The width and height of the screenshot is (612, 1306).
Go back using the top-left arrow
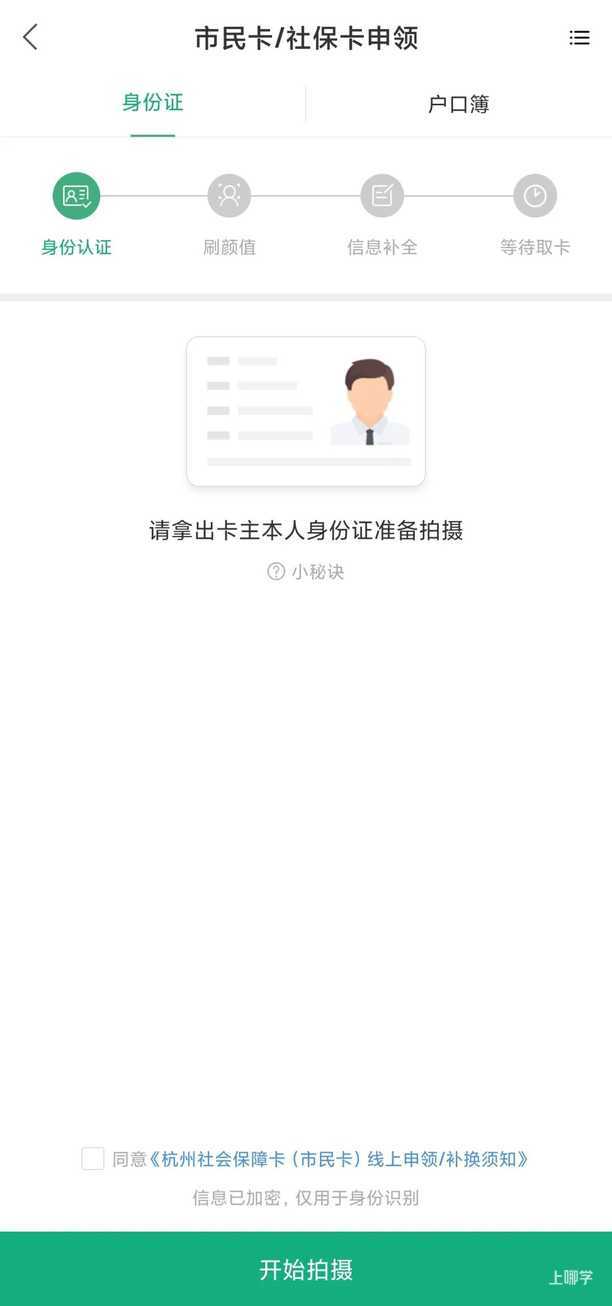(x=31, y=38)
